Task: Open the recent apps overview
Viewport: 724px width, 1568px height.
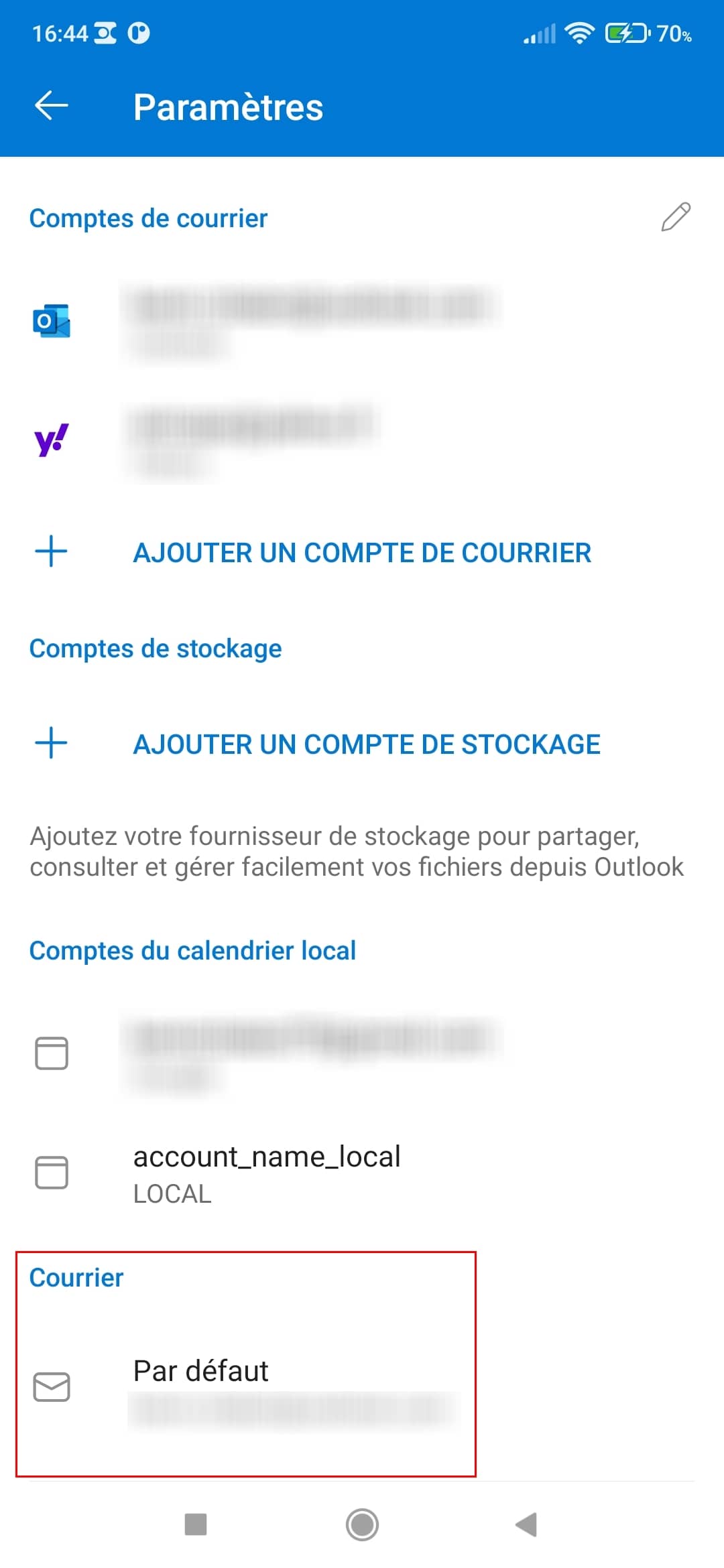Action: coord(196,1525)
